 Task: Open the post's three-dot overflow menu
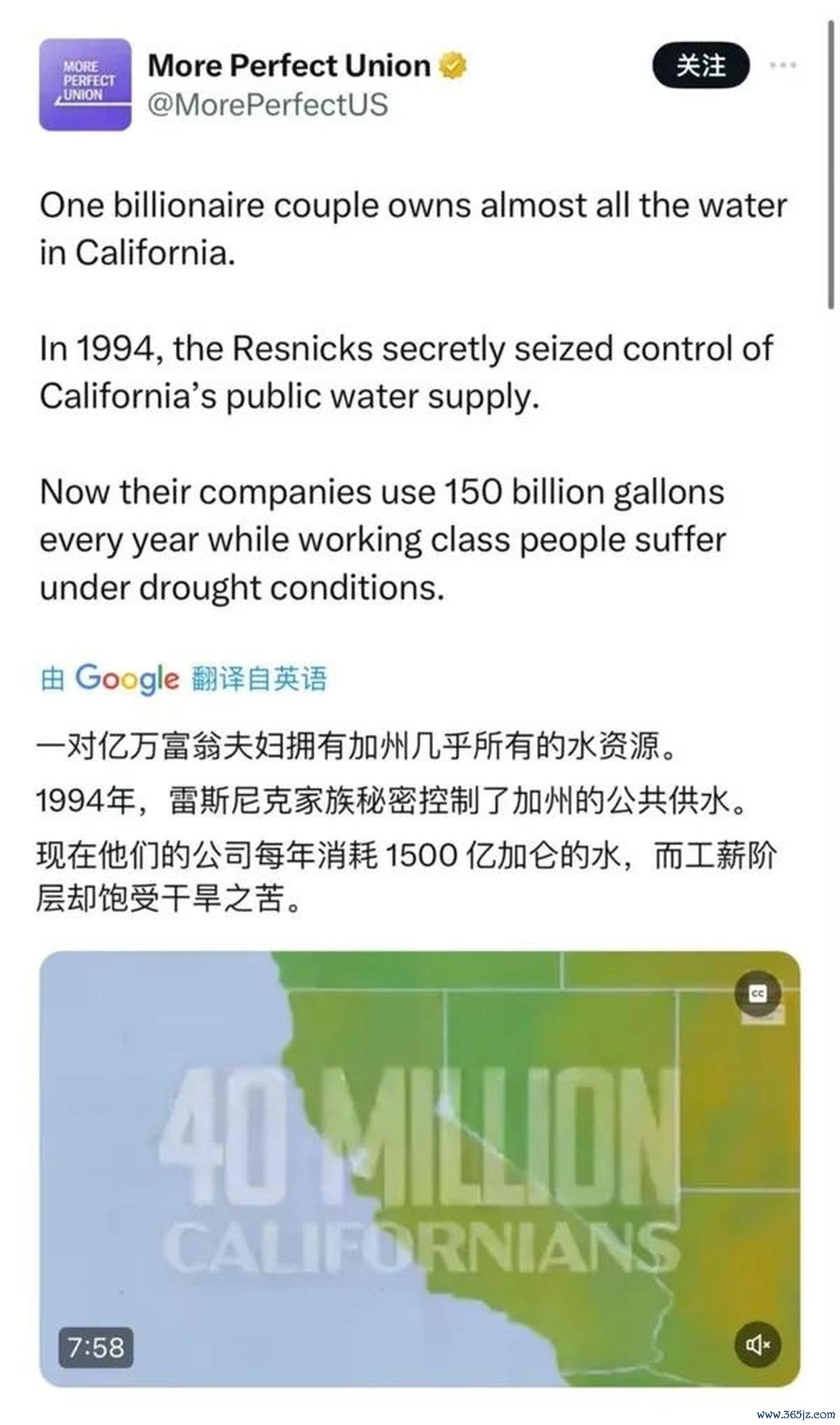pos(783,66)
